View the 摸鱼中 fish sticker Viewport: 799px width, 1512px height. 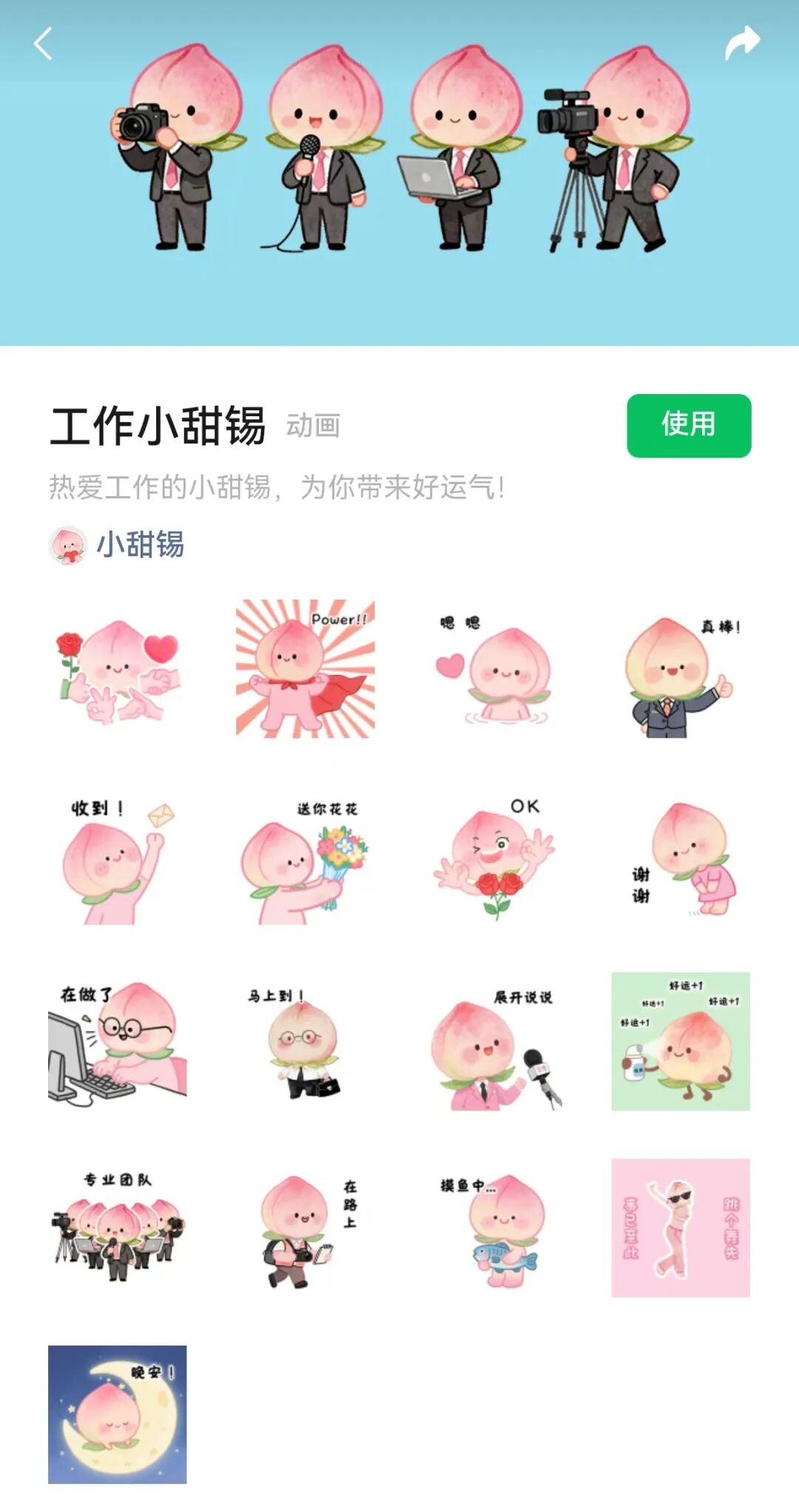click(x=493, y=1227)
